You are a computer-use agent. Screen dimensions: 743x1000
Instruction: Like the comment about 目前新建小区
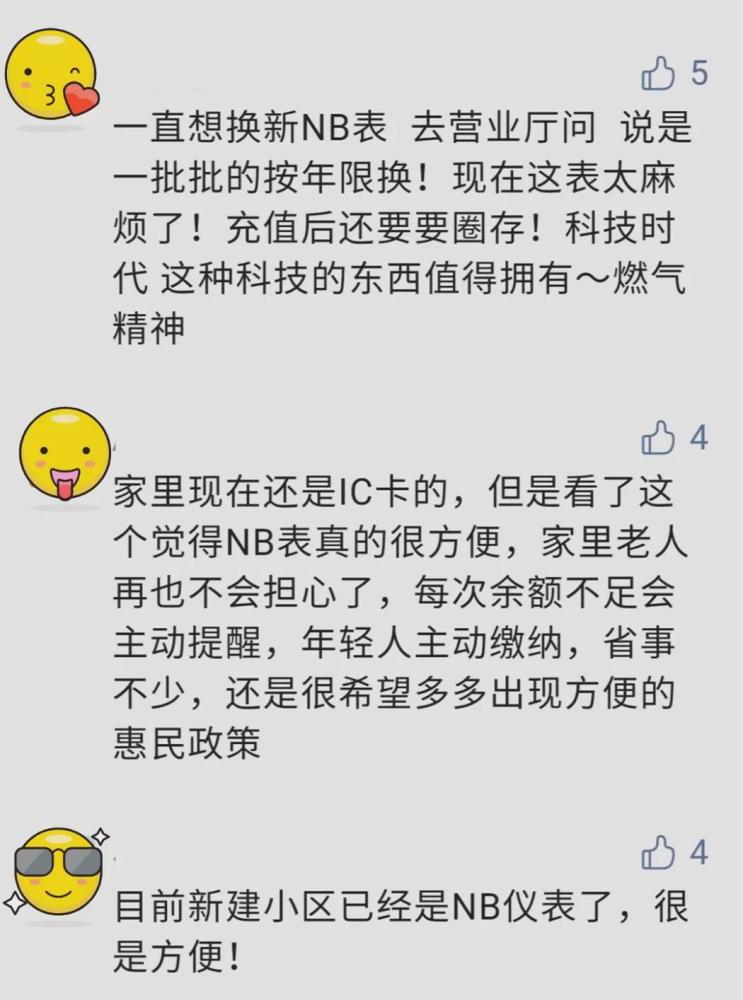(659, 852)
